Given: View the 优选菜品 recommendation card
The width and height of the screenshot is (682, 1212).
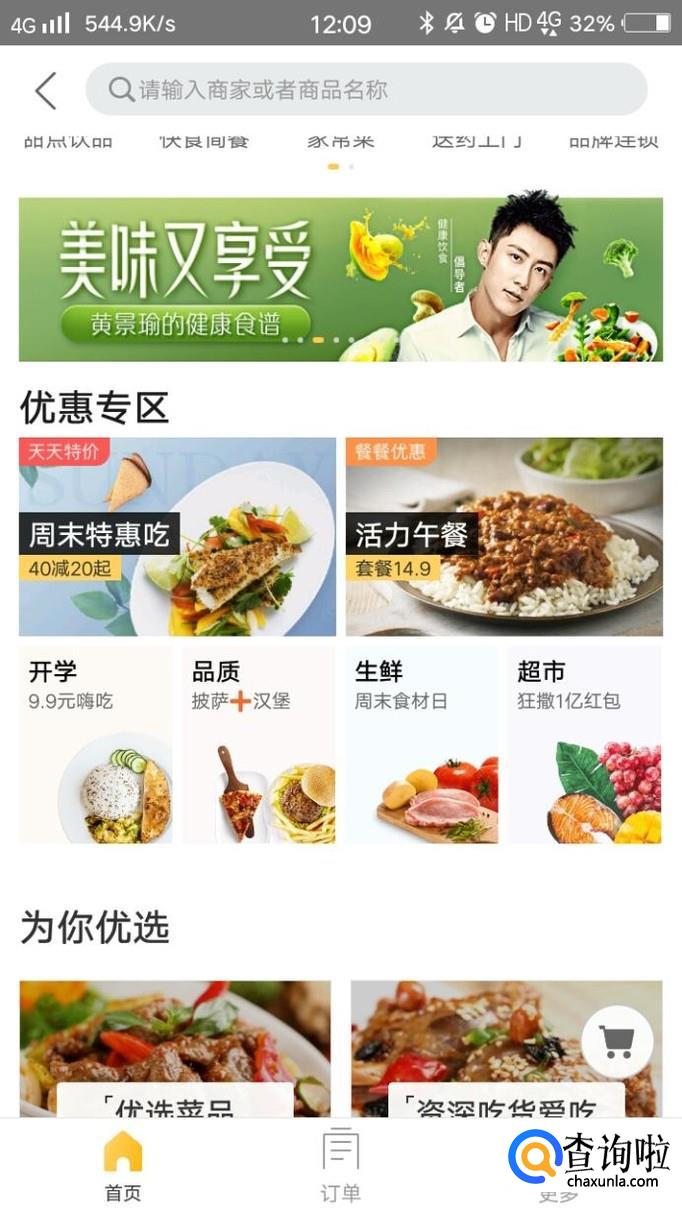Looking at the screenshot, I should click(x=175, y=1048).
